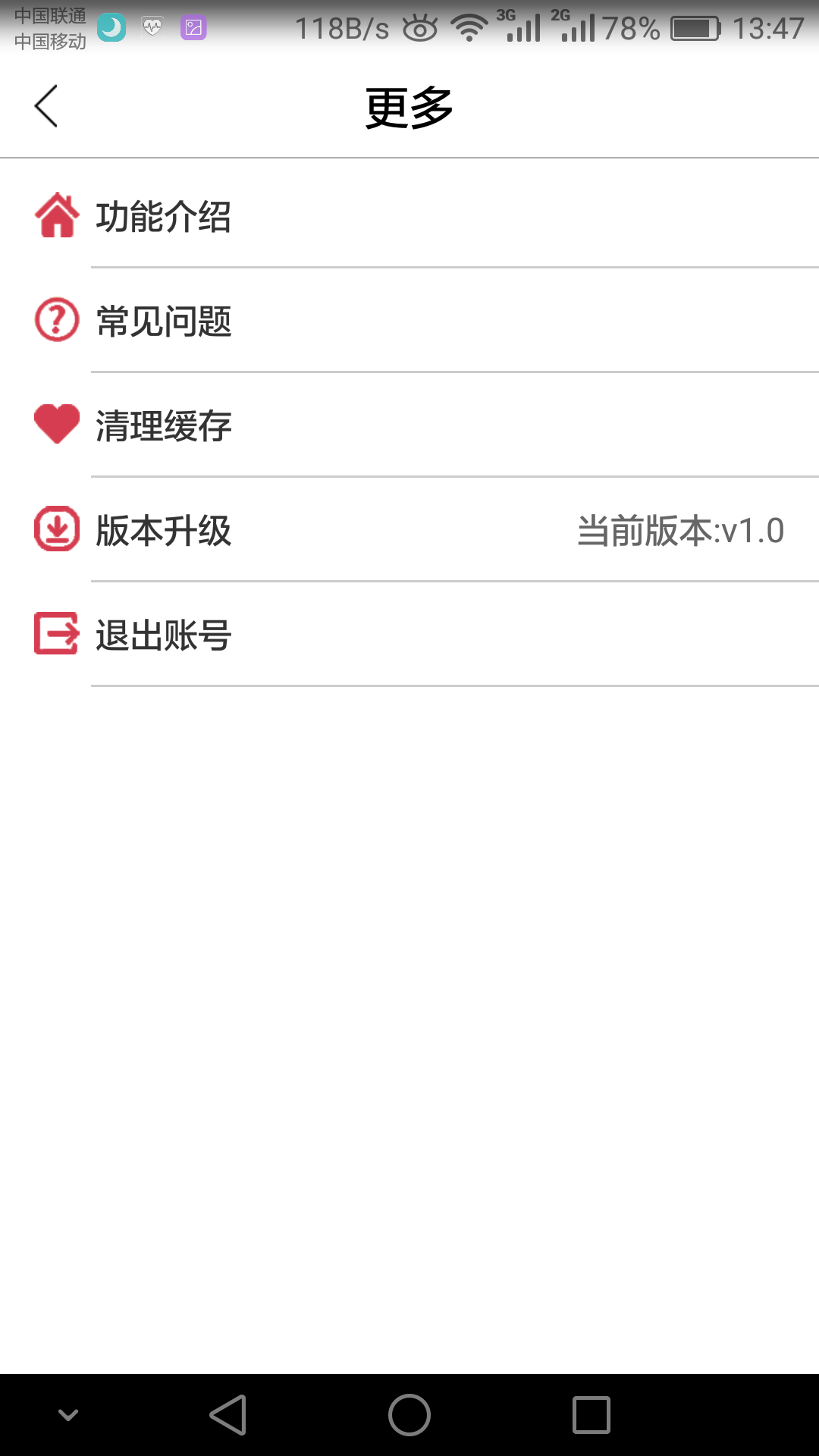This screenshot has height=1456, width=819.
Task: Tap the back arrow in the title bar
Action: tap(47, 106)
